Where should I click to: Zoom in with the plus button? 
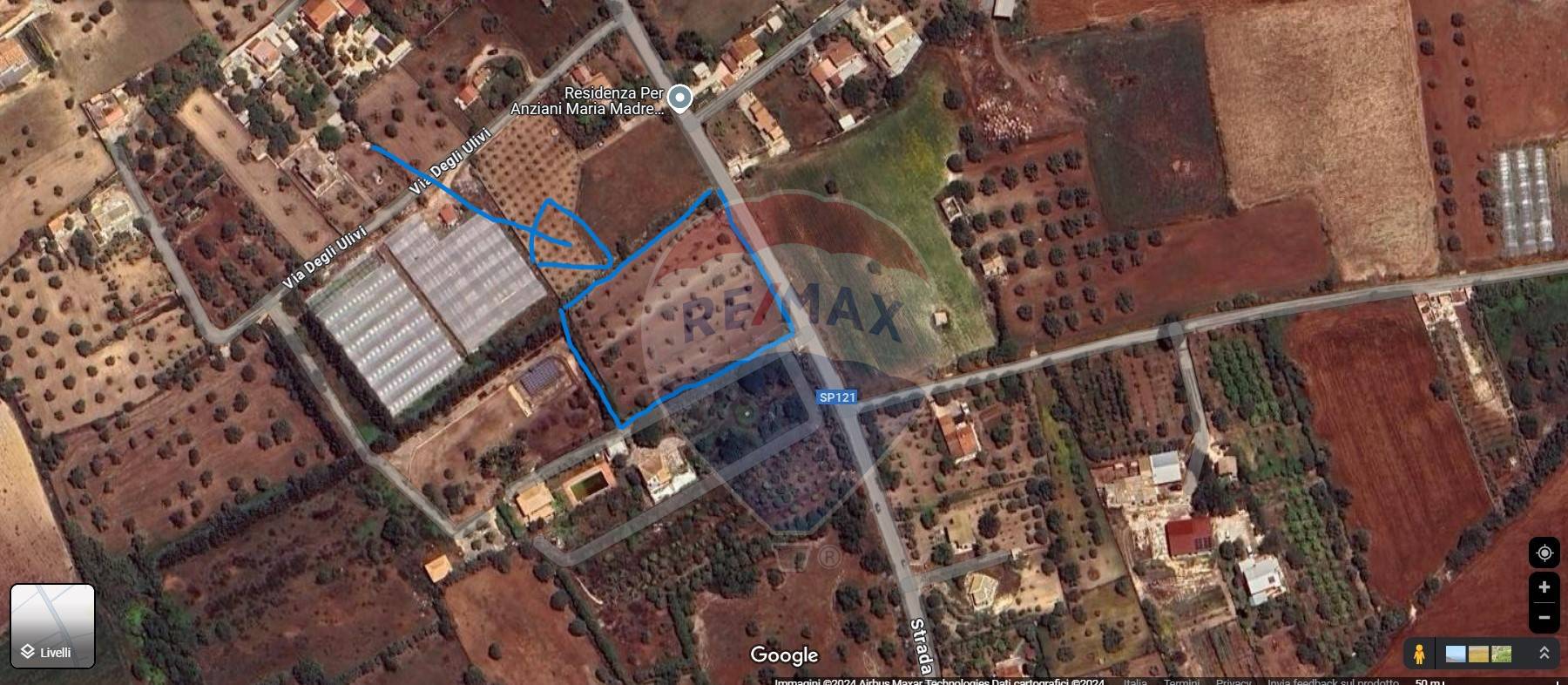pos(1544,587)
